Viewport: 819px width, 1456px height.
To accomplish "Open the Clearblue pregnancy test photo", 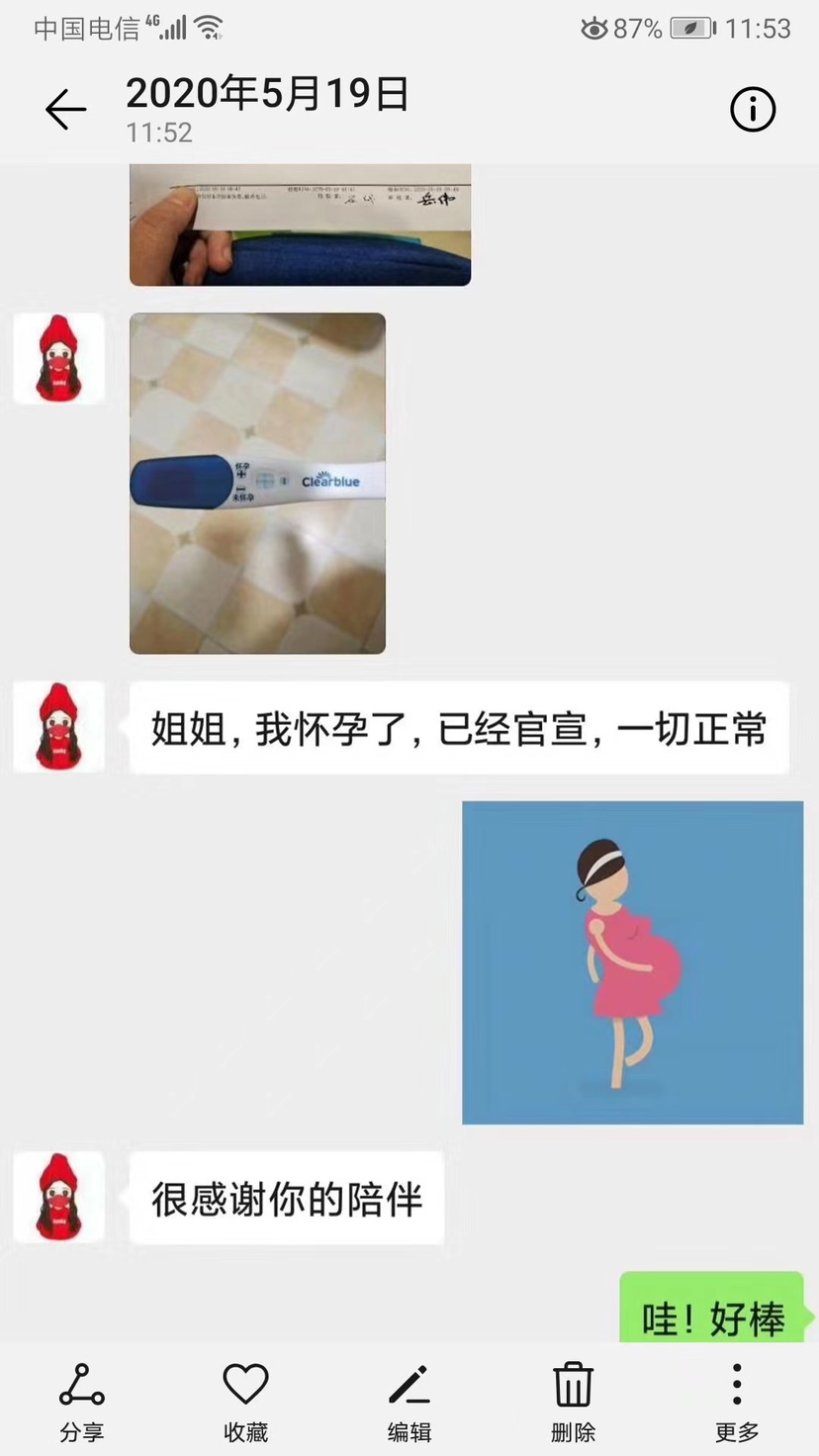I will (257, 484).
